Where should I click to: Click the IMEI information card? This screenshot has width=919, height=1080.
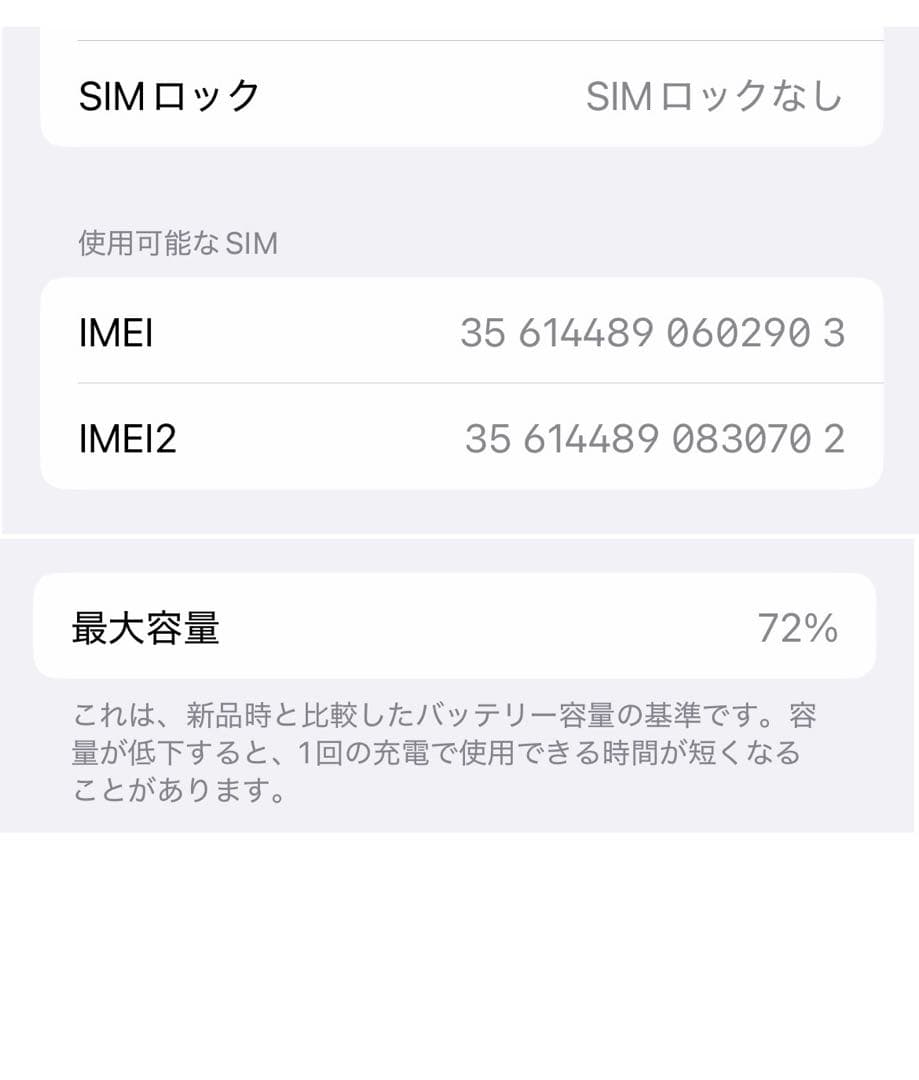[x=460, y=385]
